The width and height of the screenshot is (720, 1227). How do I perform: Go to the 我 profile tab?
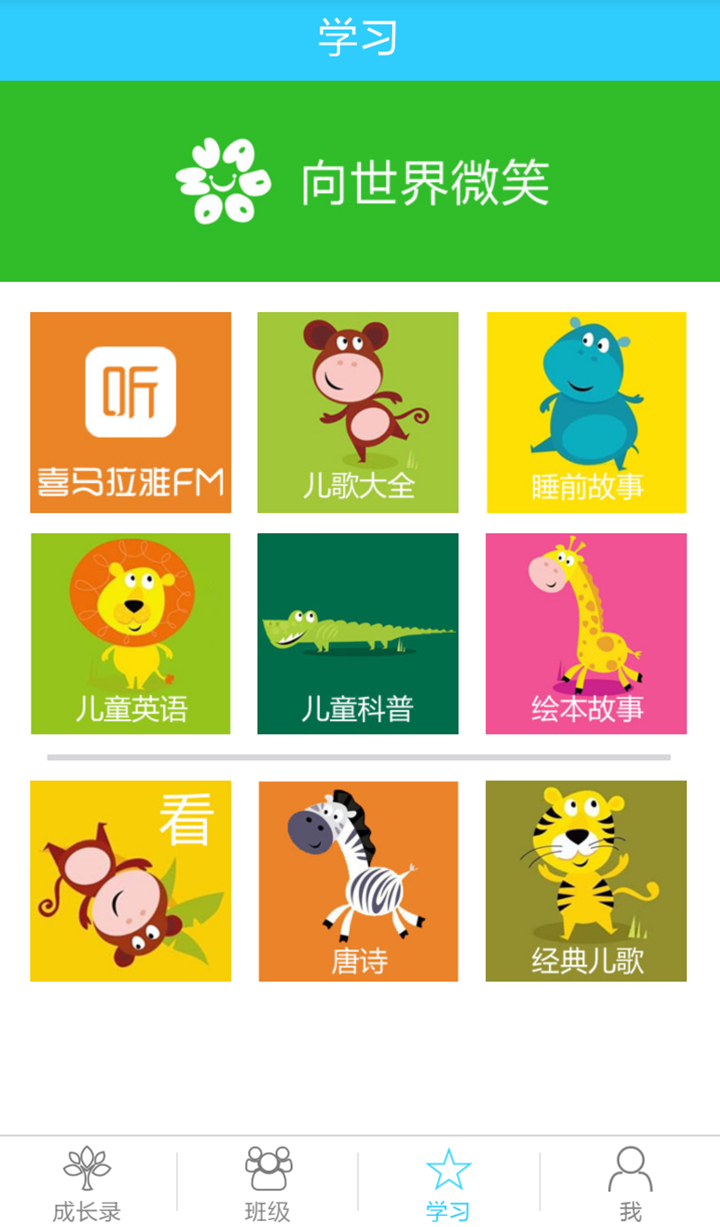[x=630, y=1184]
